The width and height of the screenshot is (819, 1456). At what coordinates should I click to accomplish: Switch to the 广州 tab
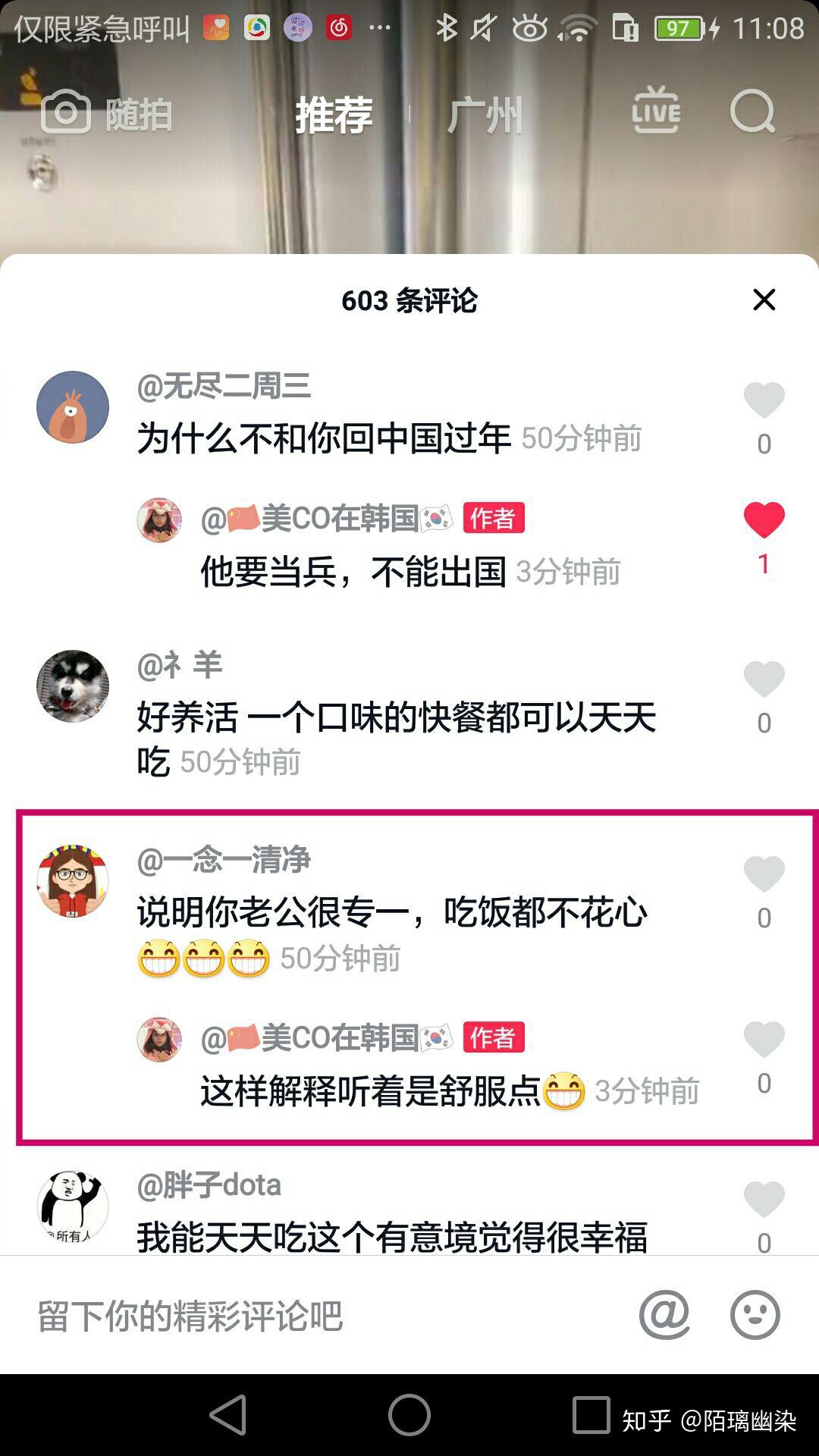[x=485, y=115]
